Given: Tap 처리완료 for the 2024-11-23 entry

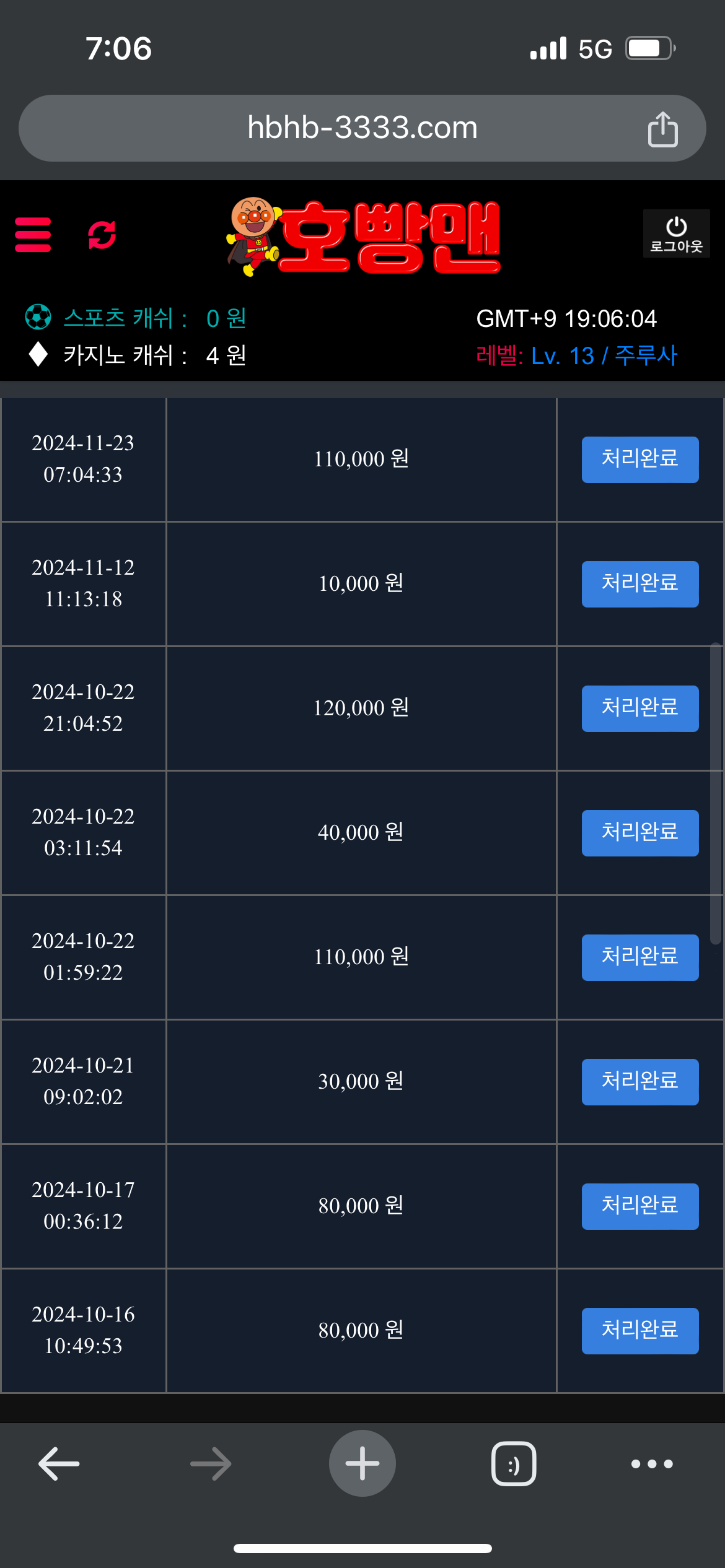Looking at the screenshot, I should (640, 460).
